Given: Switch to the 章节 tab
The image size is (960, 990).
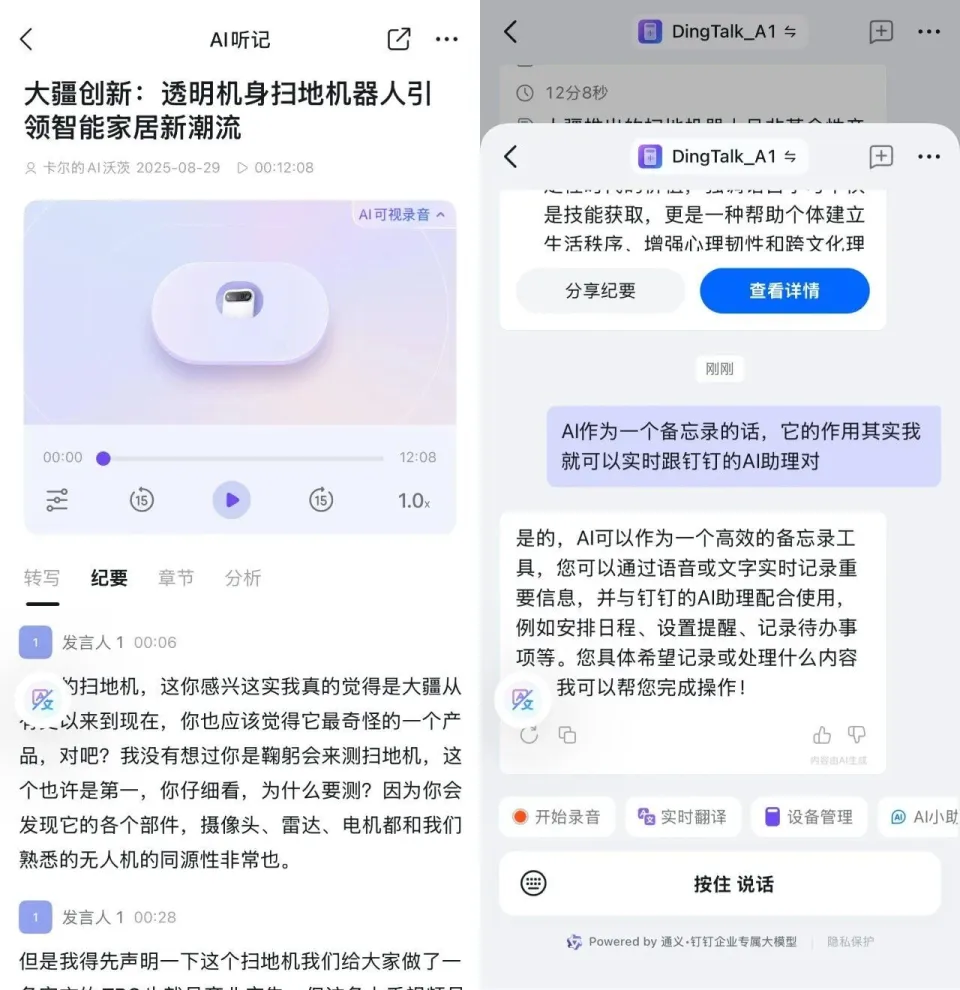Looking at the screenshot, I should click(x=176, y=578).
